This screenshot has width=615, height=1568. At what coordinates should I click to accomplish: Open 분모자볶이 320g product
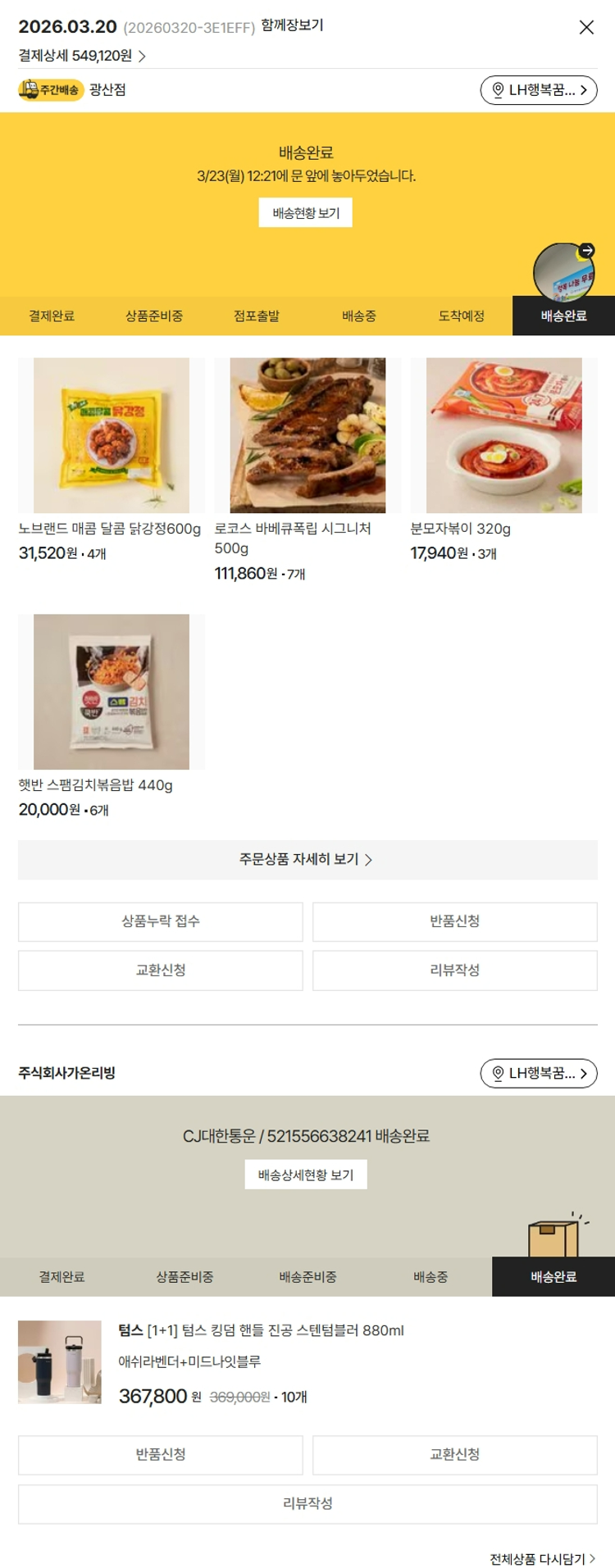[503, 435]
